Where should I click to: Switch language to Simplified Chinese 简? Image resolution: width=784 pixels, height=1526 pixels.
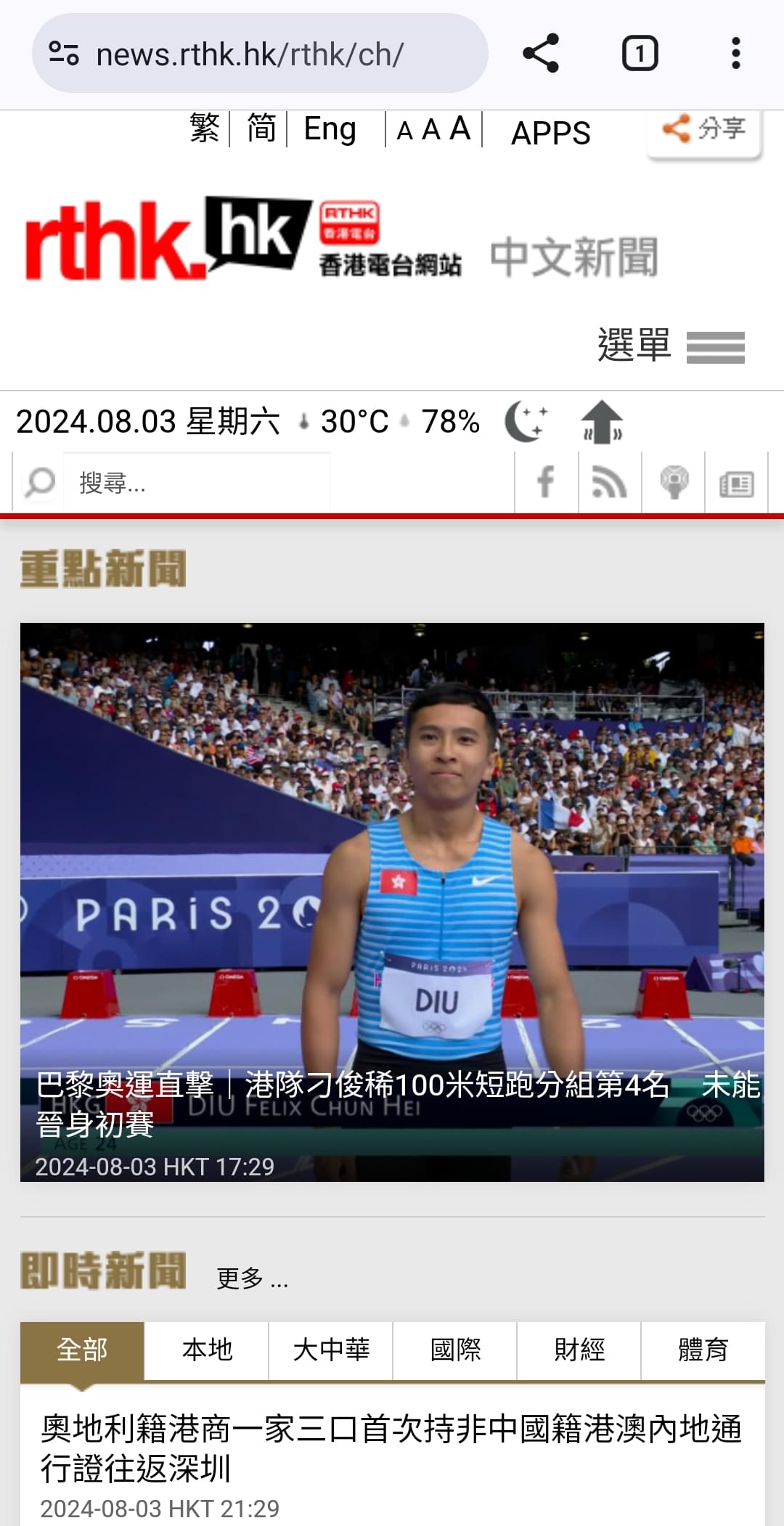[261, 128]
